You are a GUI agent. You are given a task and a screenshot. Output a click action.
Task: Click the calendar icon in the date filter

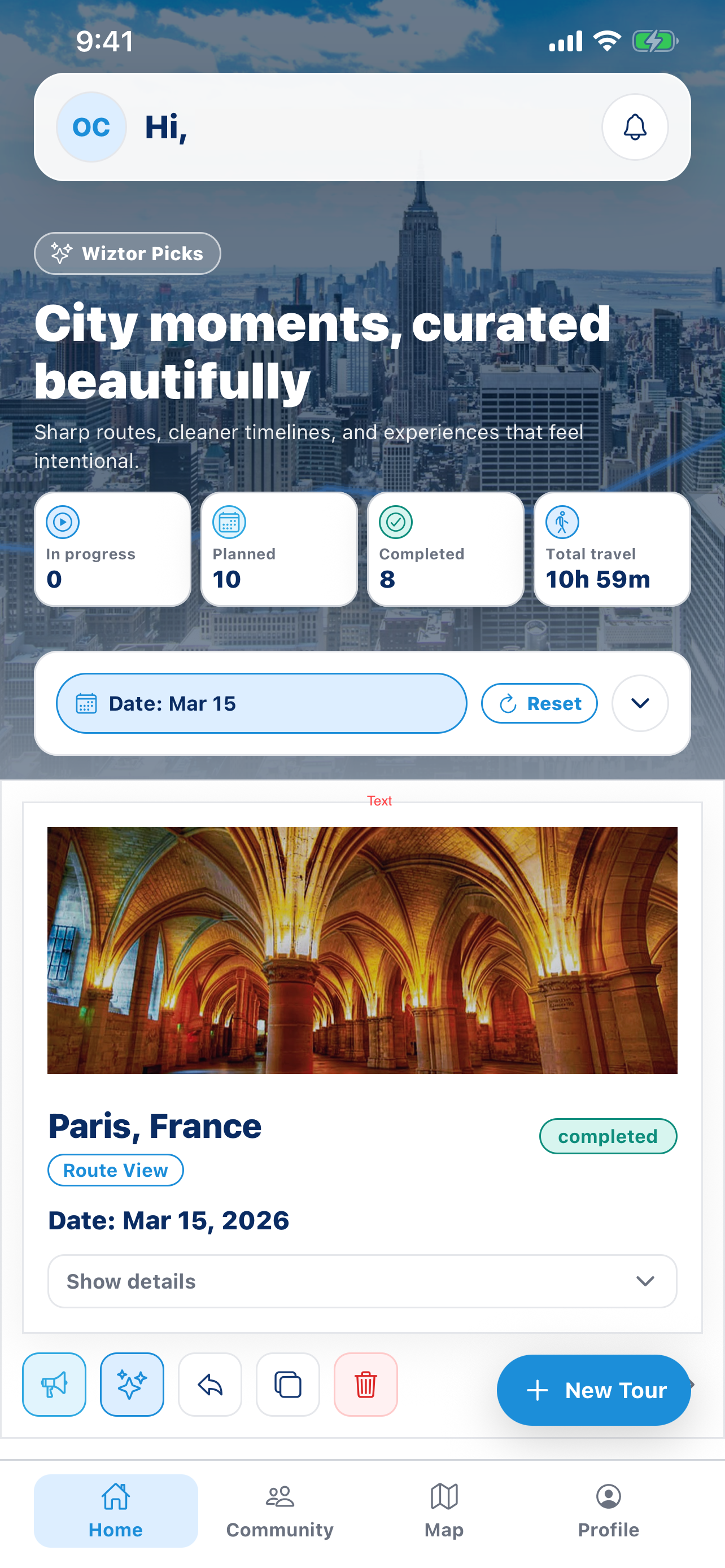point(87,703)
